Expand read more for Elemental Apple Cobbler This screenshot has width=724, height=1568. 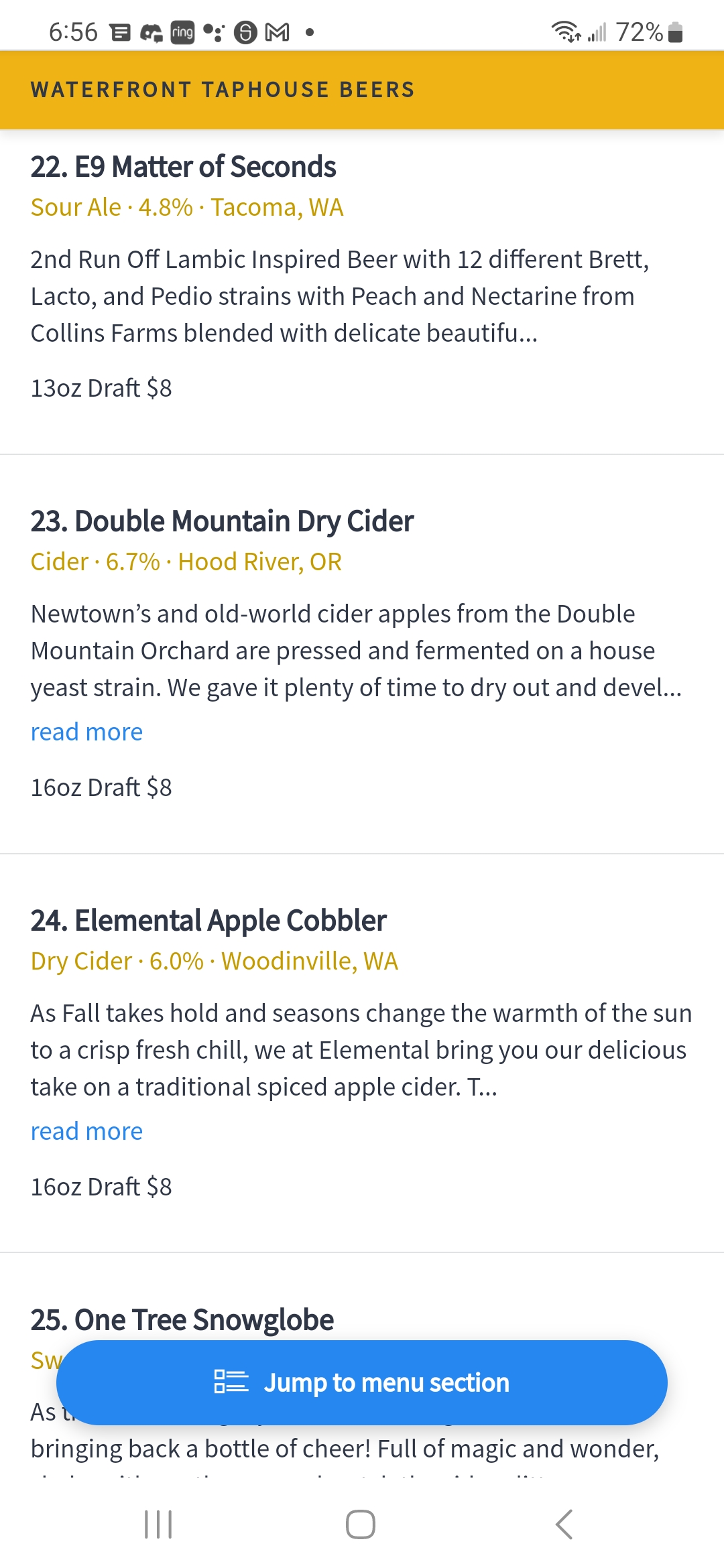pyautogui.click(x=86, y=1131)
